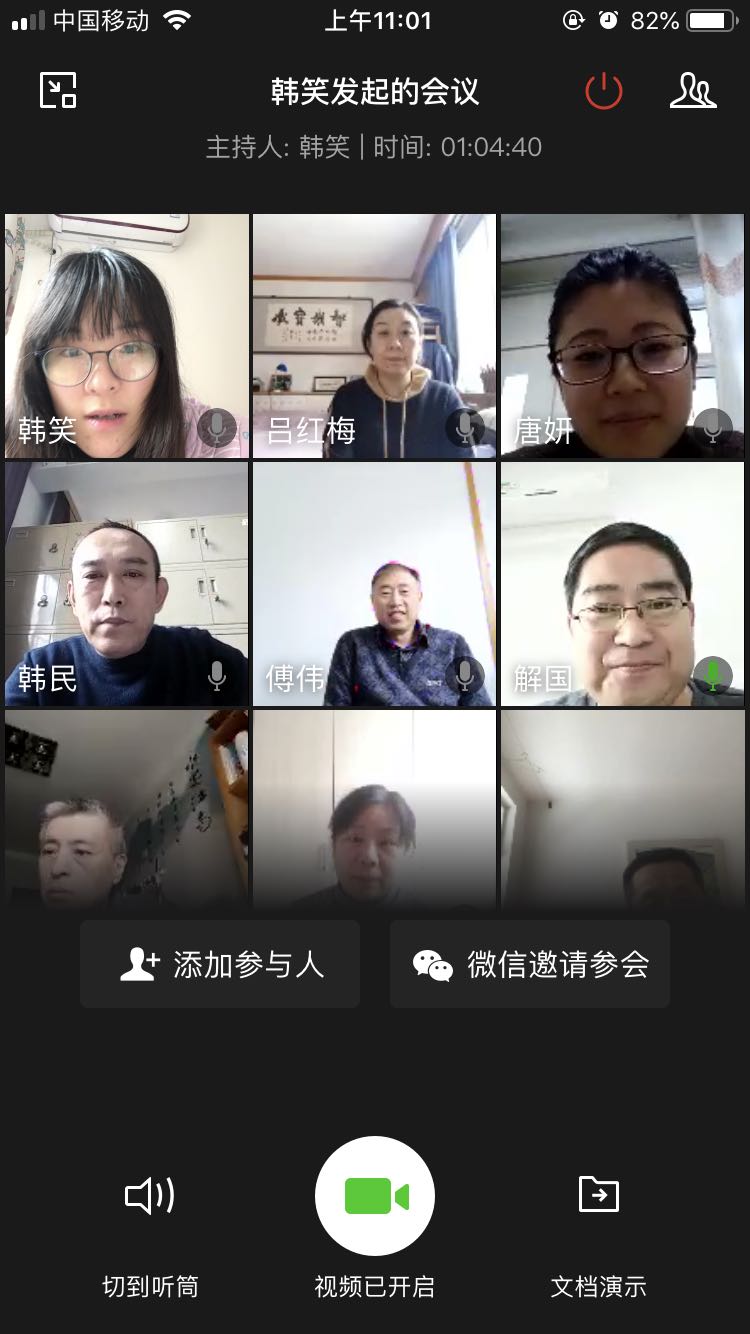Tap 微信邀请参会 to invite via WeChat
The width and height of the screenshot is (750, 1334).
point(530,964)
